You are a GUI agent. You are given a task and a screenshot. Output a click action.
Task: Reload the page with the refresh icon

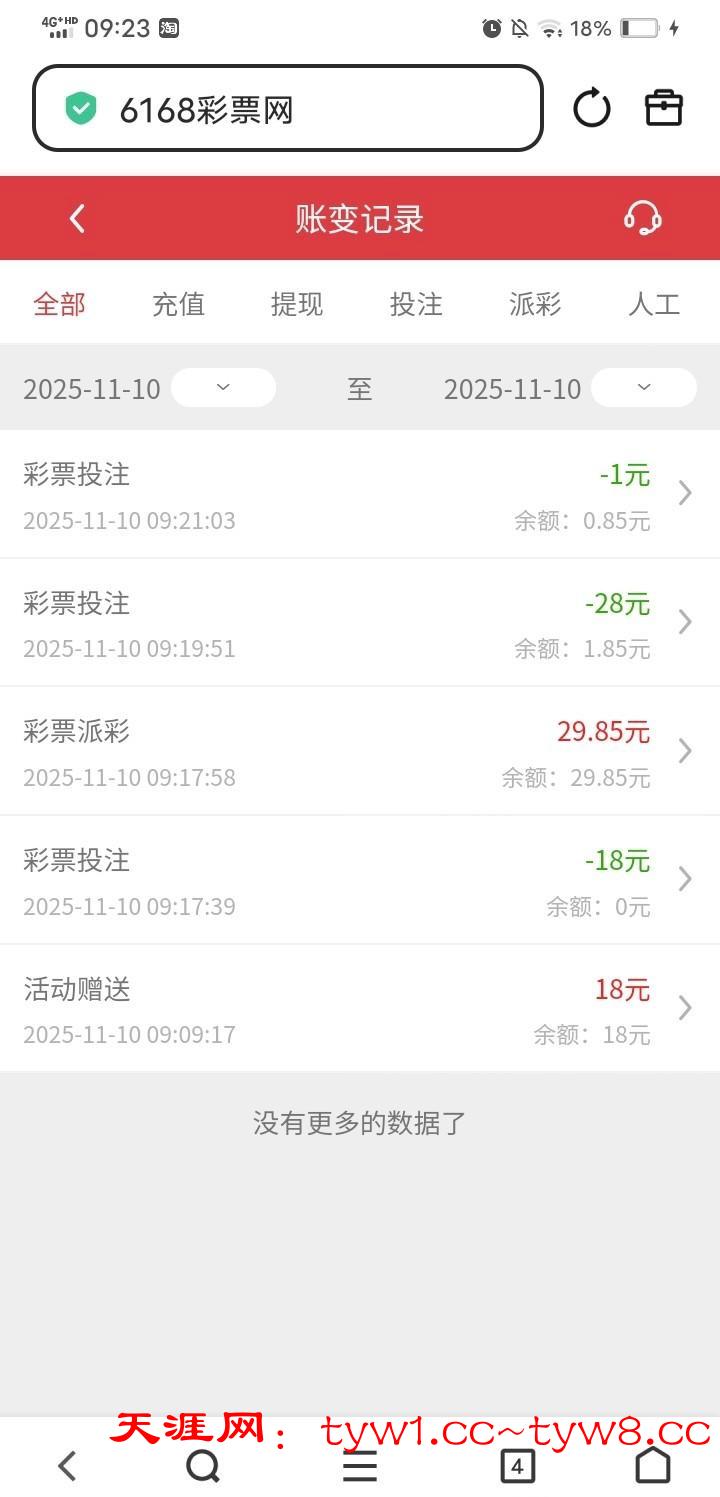[x=591, y=108]
